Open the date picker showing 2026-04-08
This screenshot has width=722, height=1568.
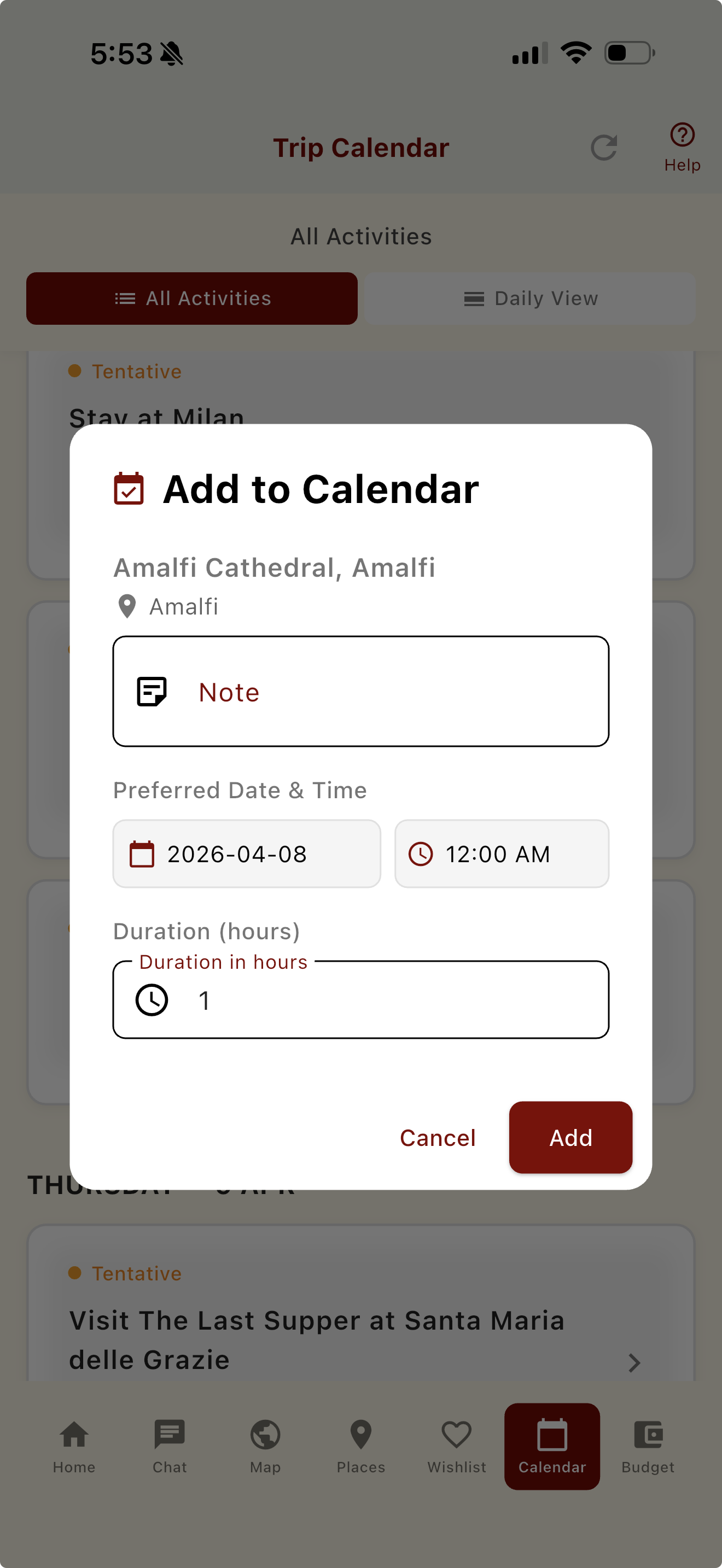coord(246,853)
